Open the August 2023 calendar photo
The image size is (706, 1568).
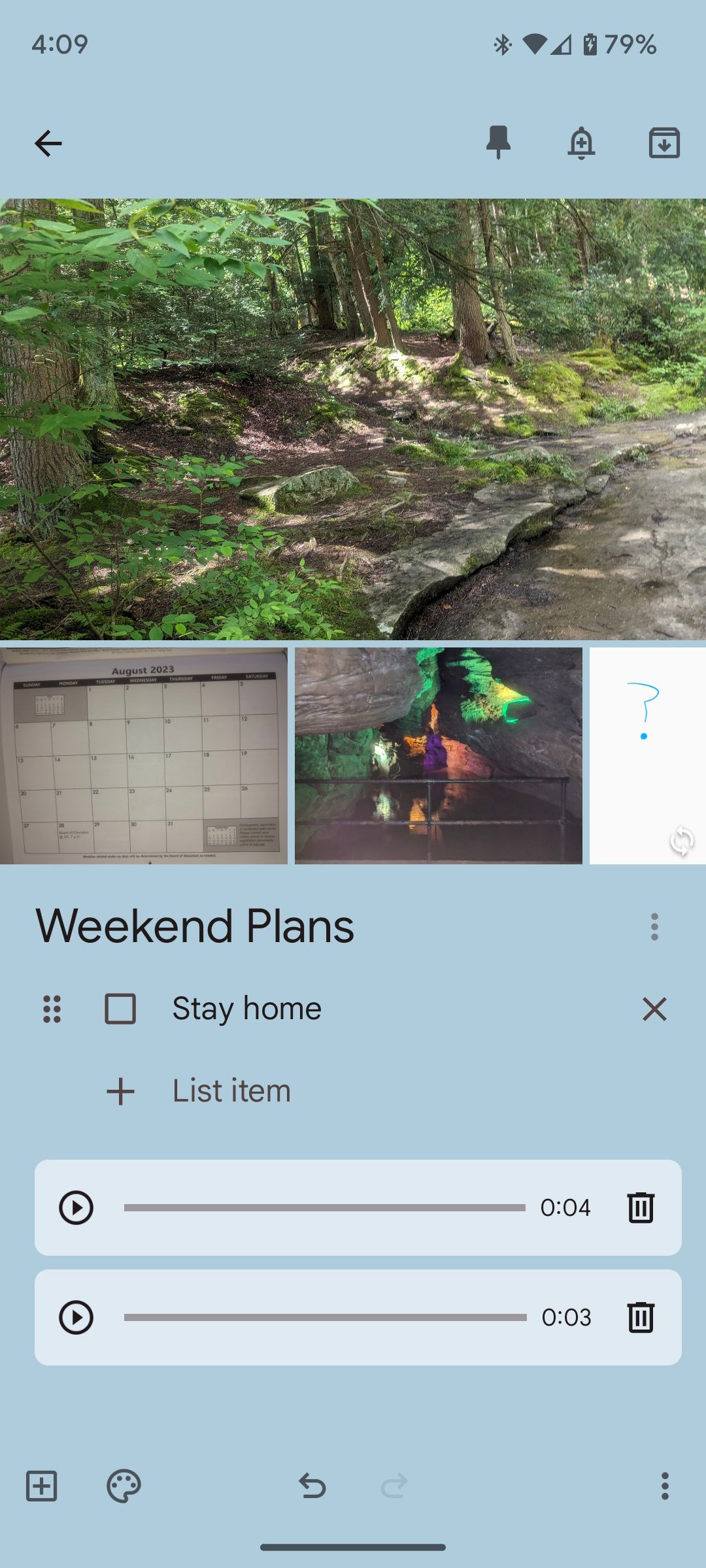click(143, 755)
